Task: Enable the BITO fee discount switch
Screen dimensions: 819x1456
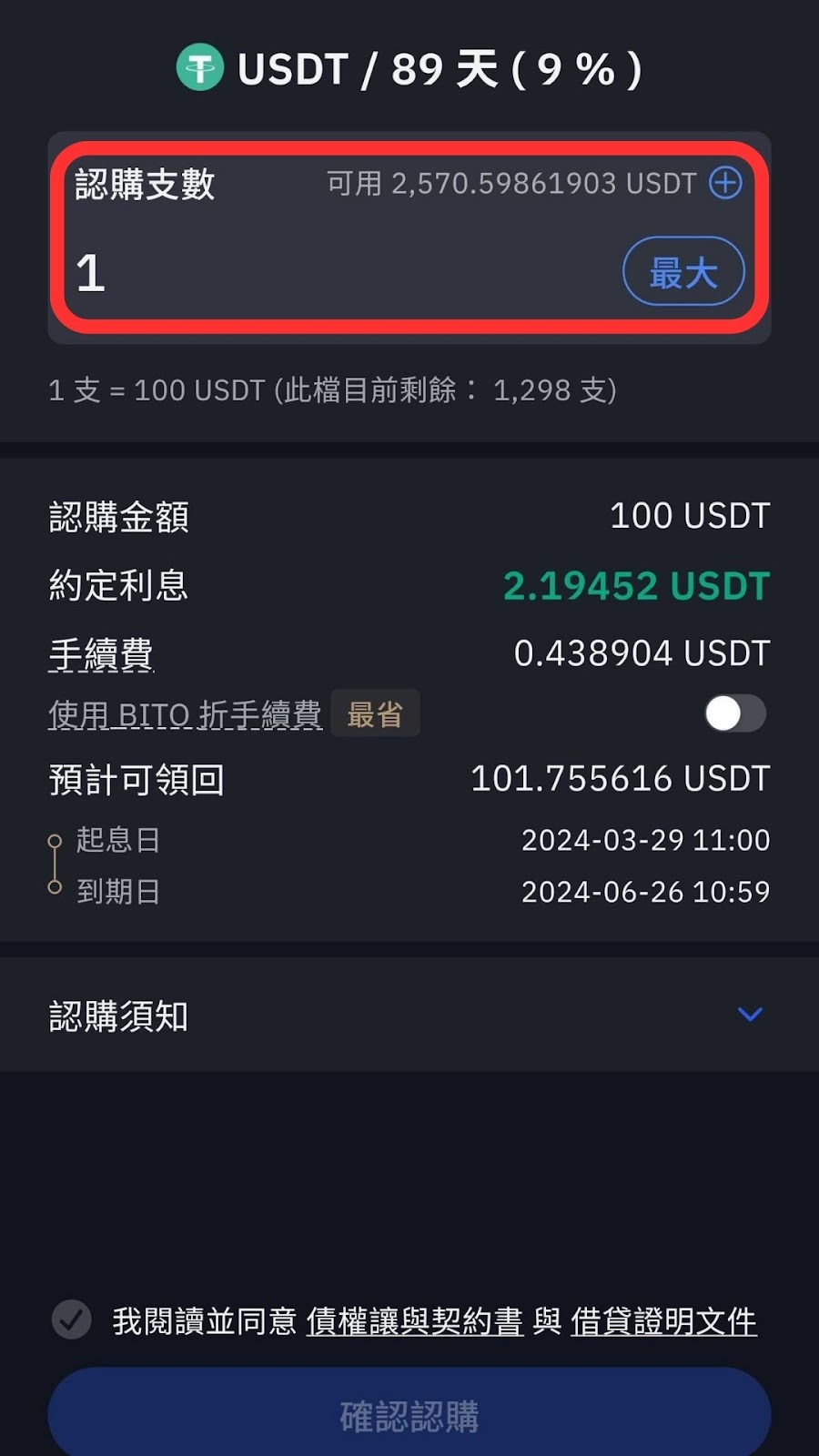Action: (735, 713)
